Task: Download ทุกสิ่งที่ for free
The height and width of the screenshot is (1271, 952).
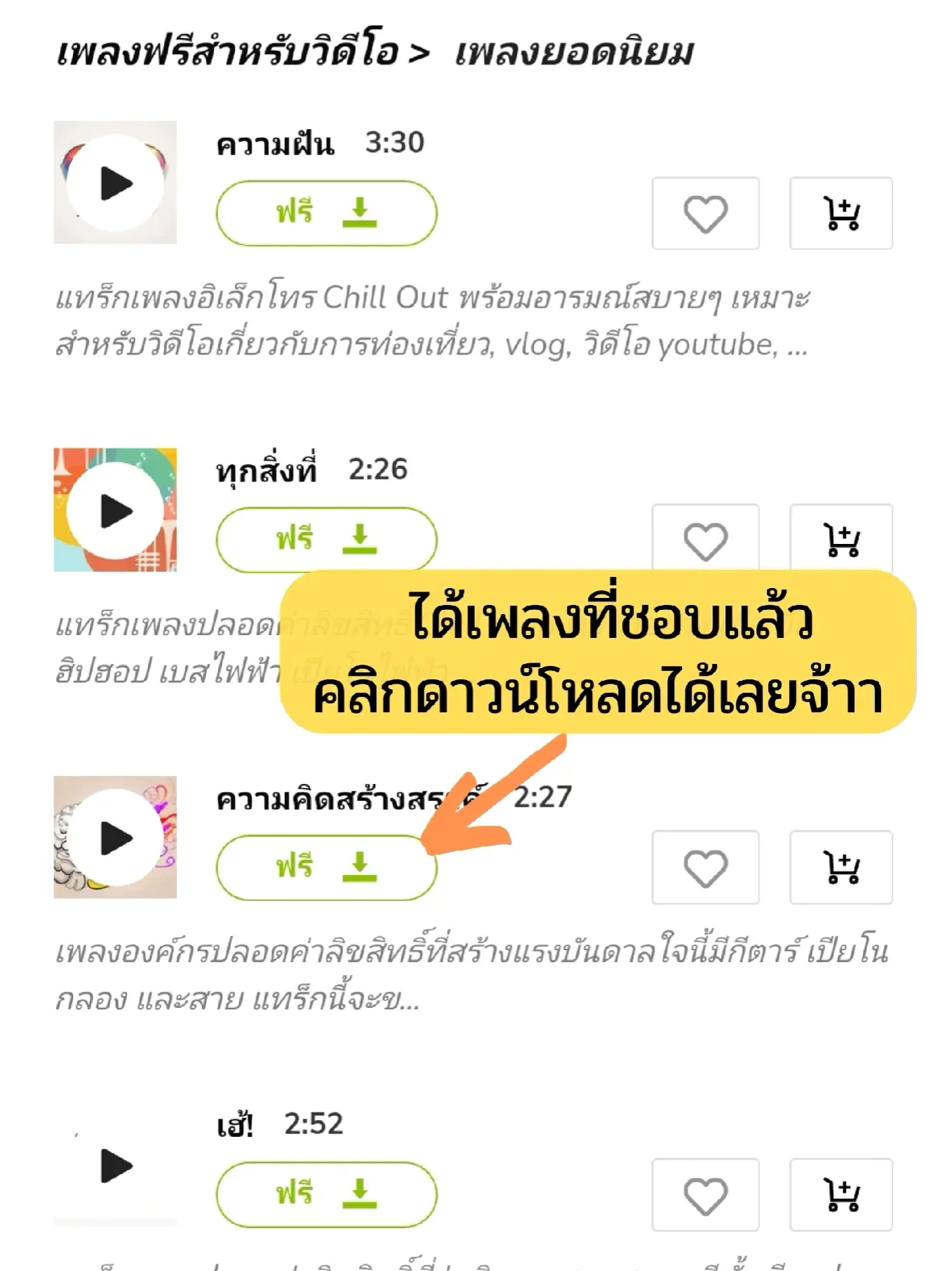Action: coord(326,539)
